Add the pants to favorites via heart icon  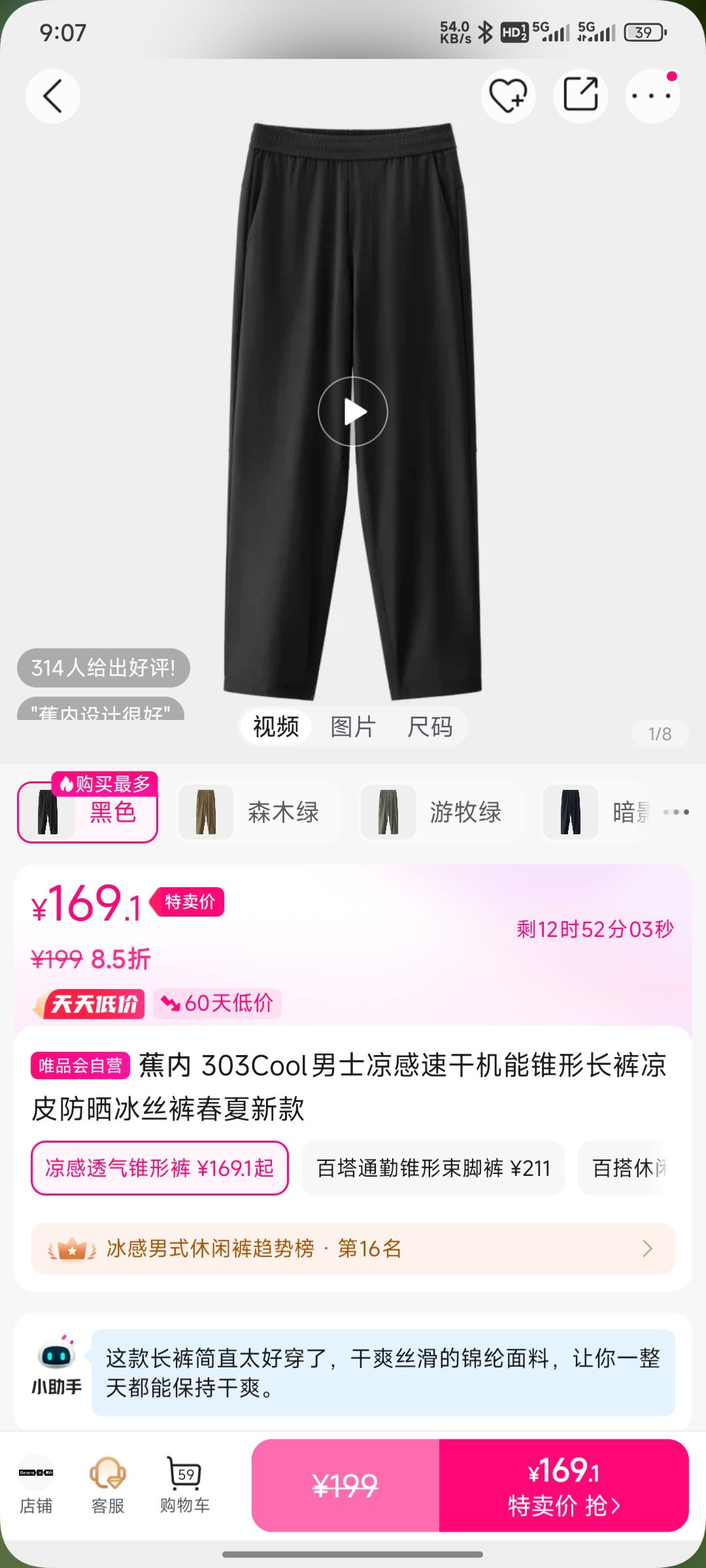509,95
